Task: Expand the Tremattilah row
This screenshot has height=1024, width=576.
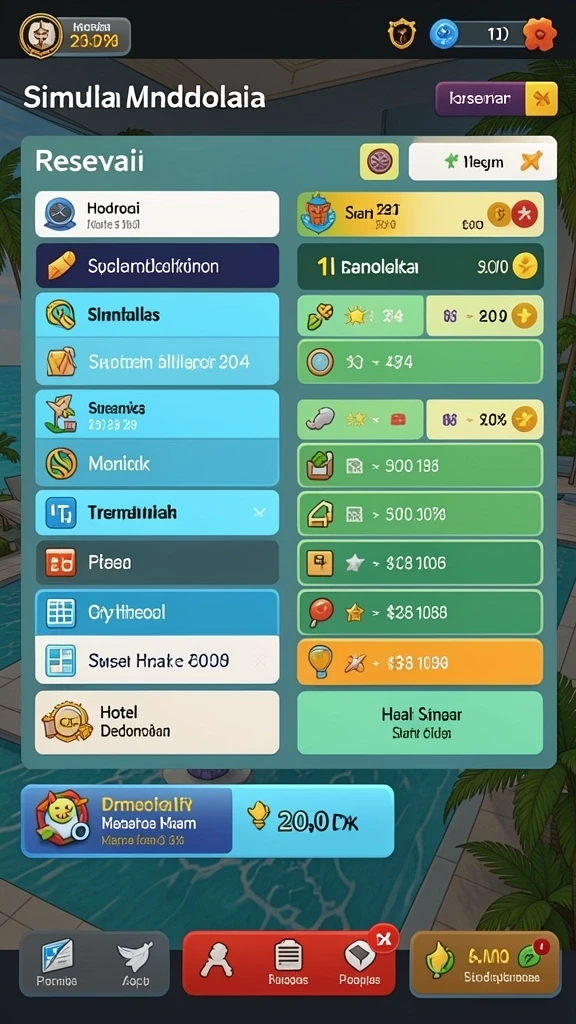Action: [x=157, y=513]
